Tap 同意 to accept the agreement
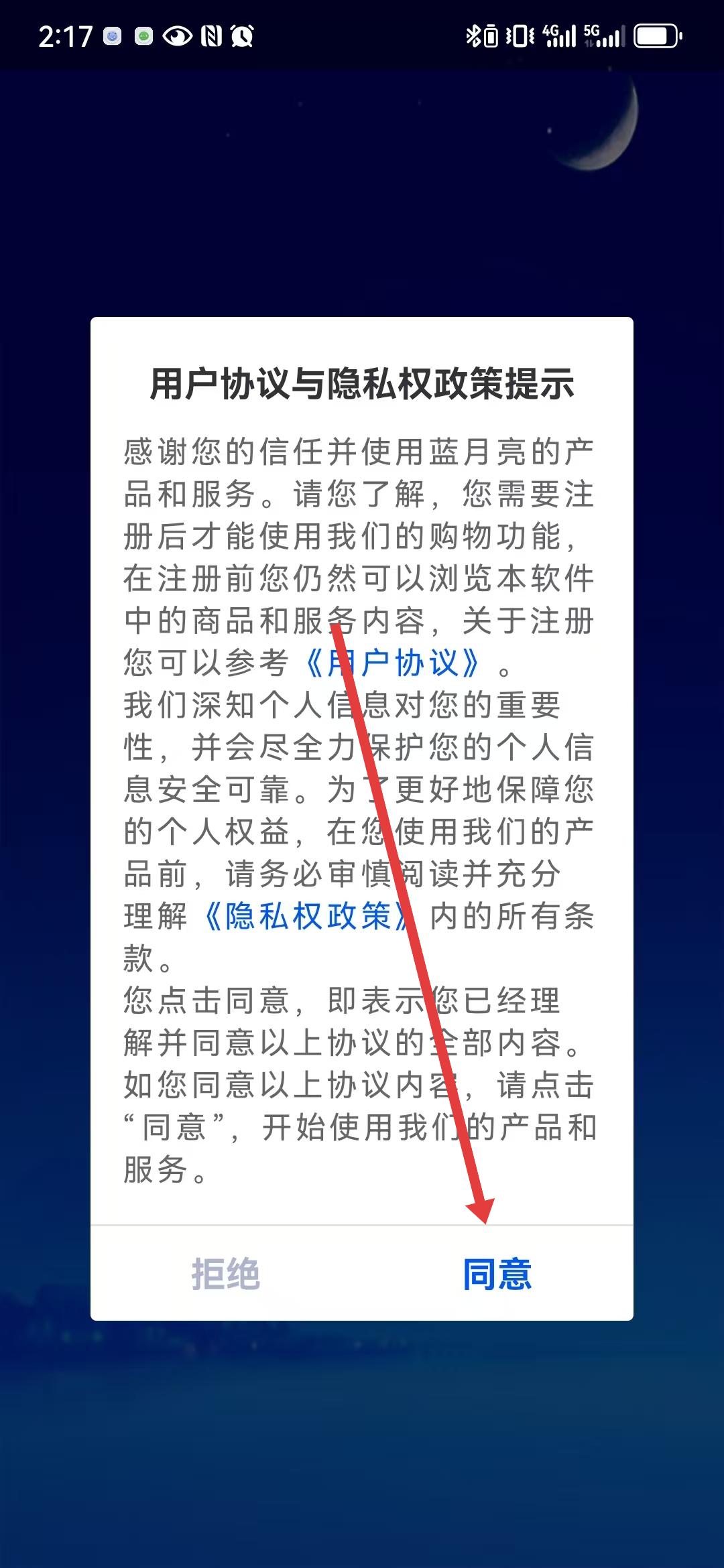This screenshot has height=1568, width=724. coord(497,1274)
